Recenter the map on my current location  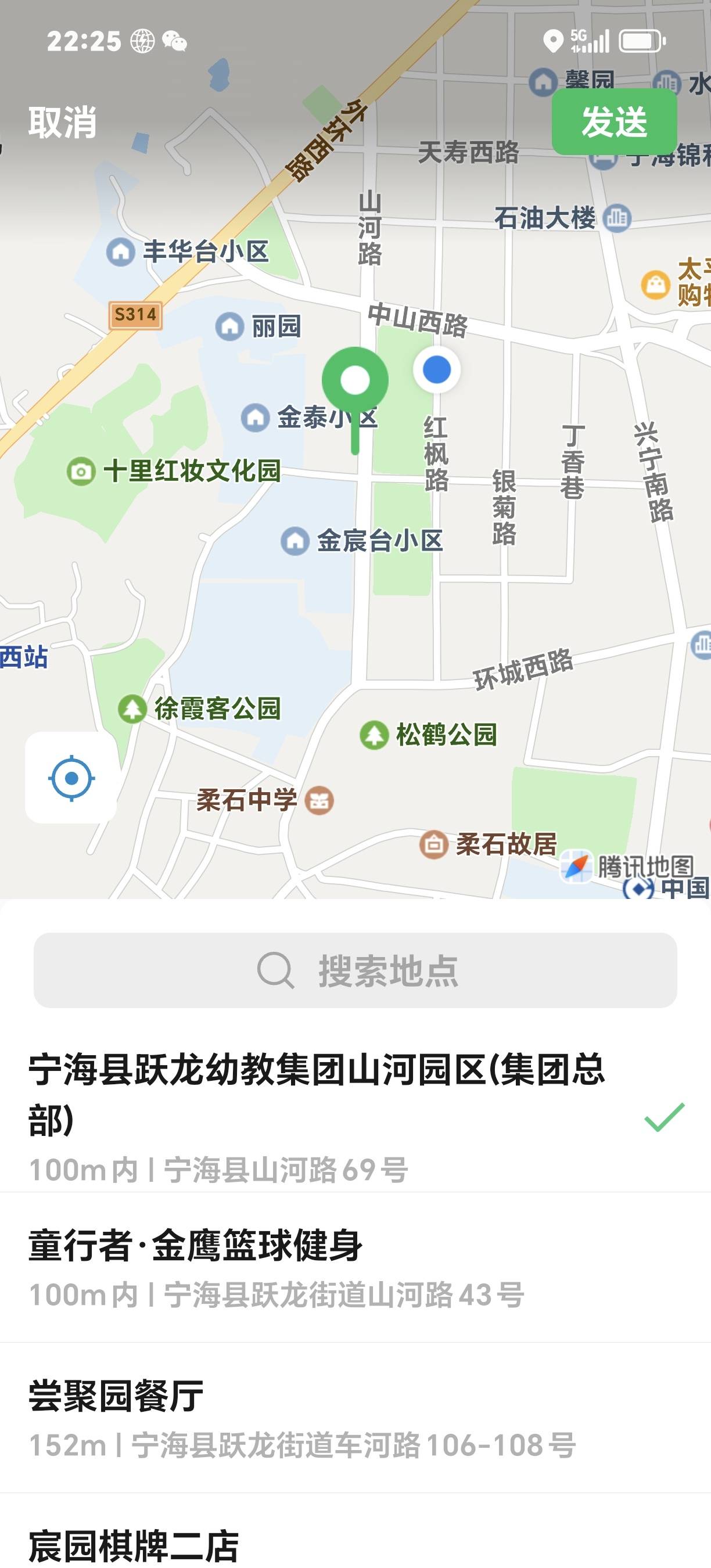coord(71,777)
